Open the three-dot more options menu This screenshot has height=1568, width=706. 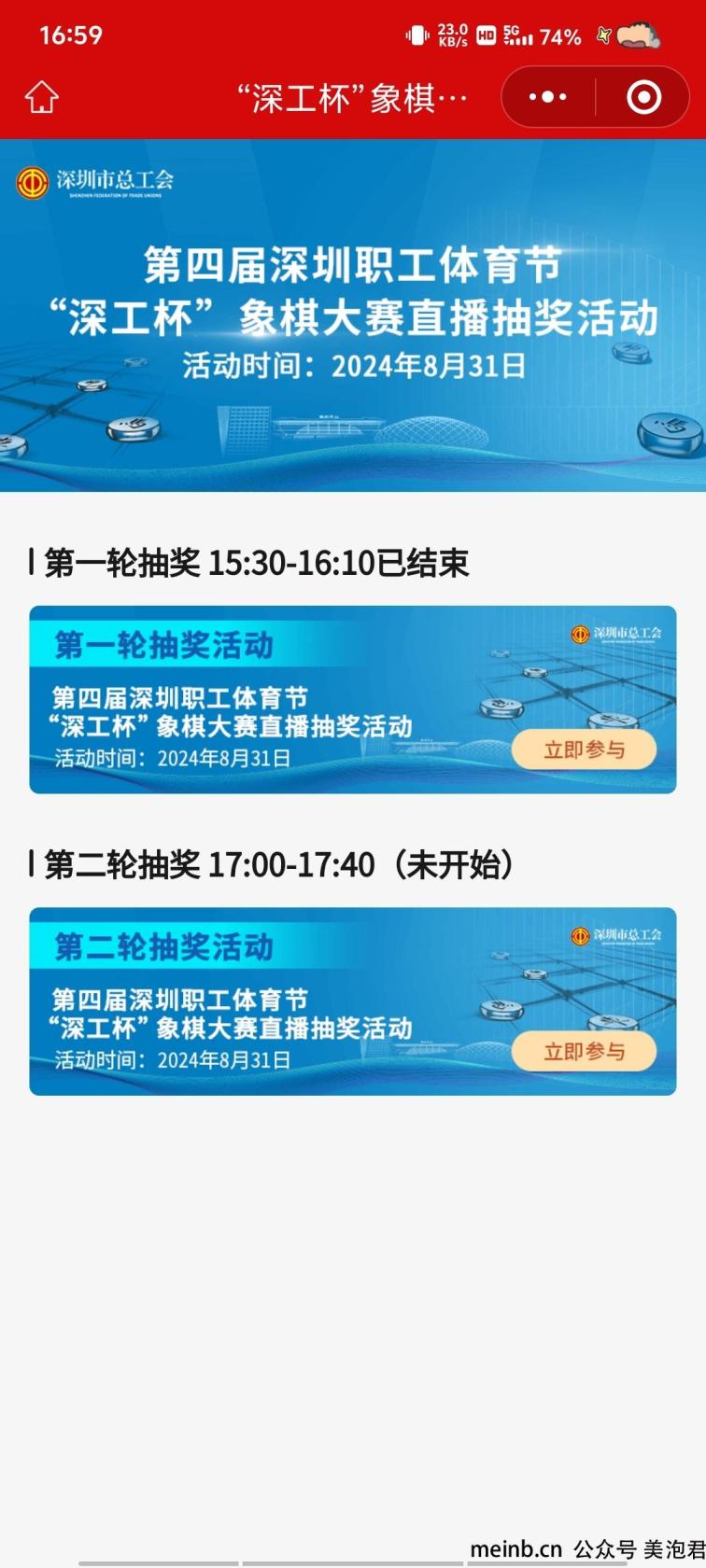tap(548, 97)
